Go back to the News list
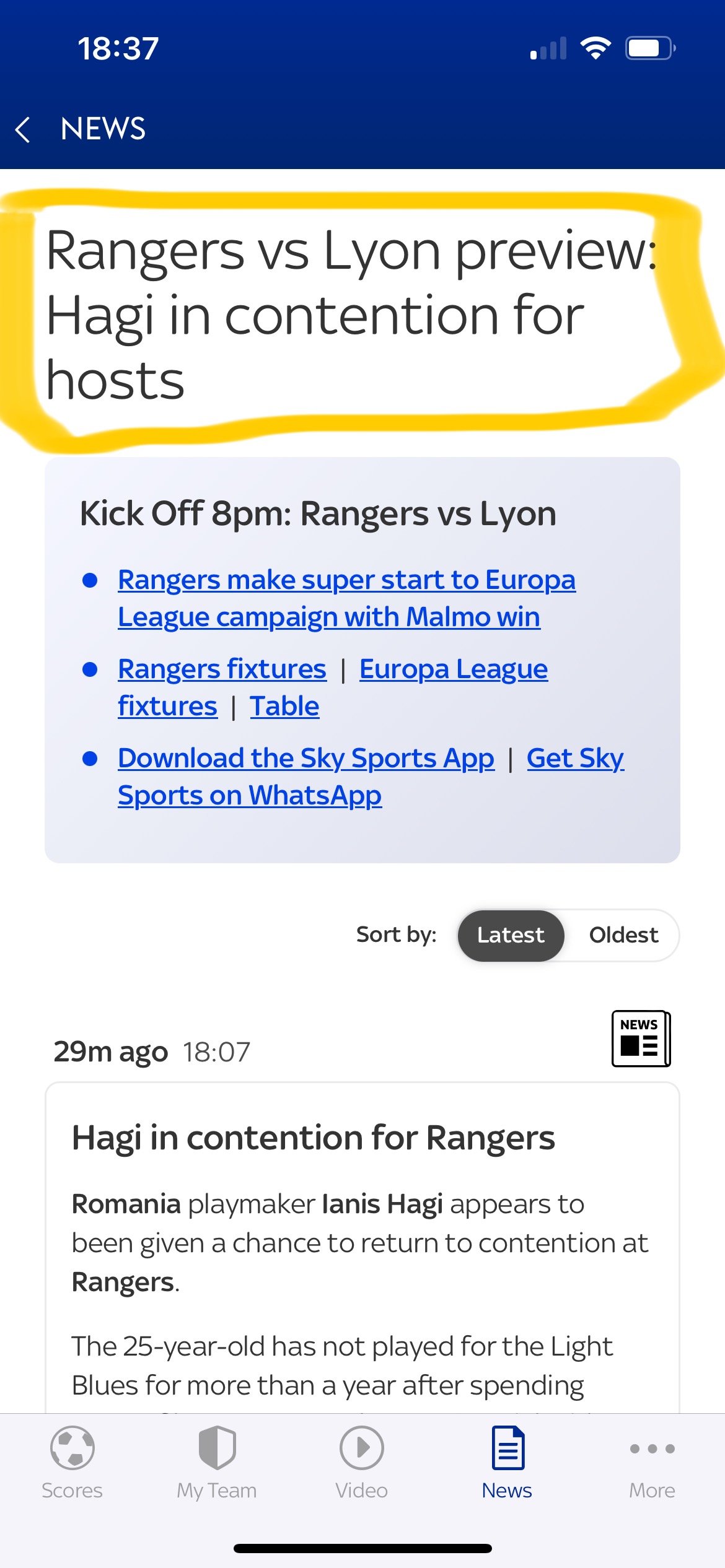This screenshot has width=725, height=1568. [x=24, y=129]
